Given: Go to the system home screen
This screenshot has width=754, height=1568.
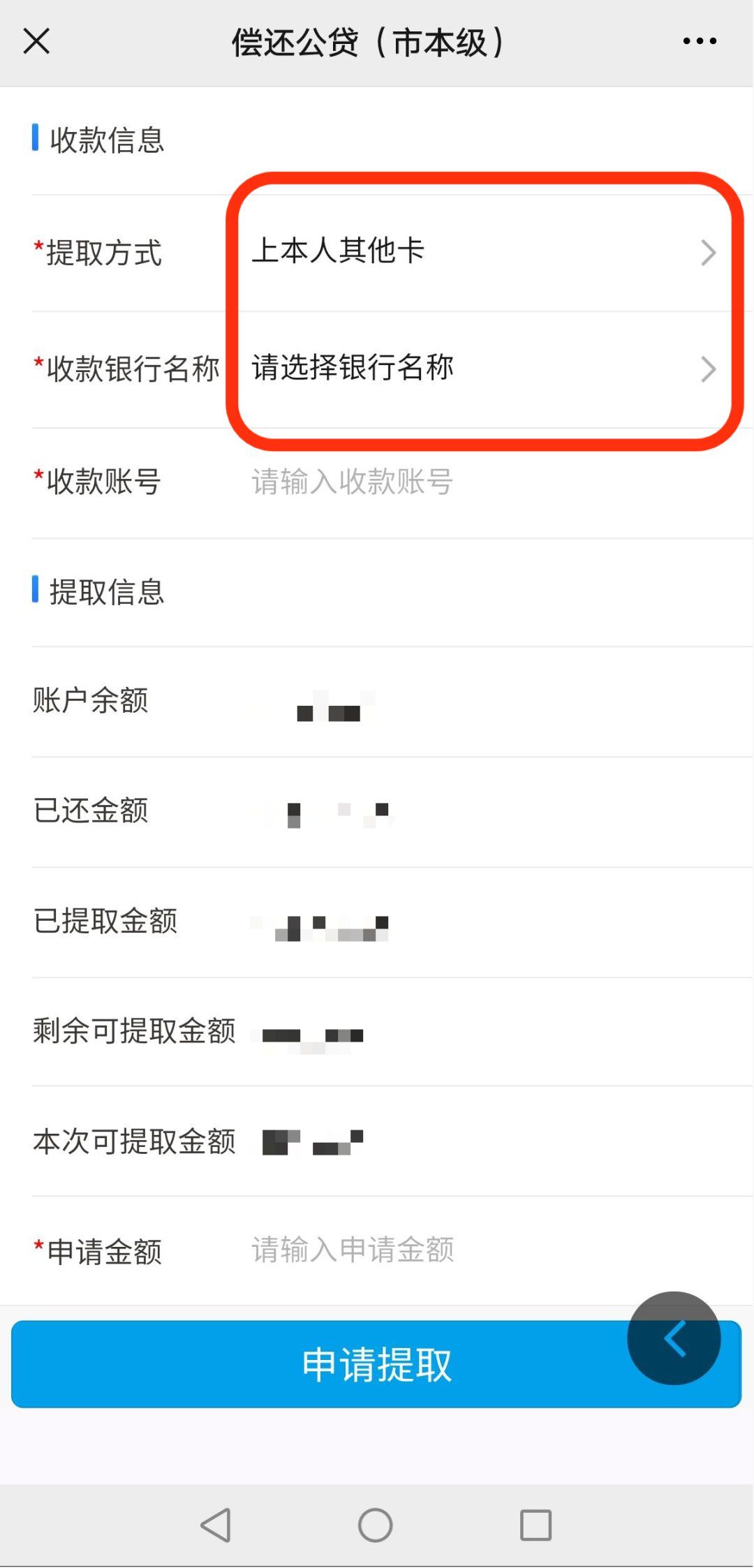Looking at the screenshot, I should click(376, 1525).
